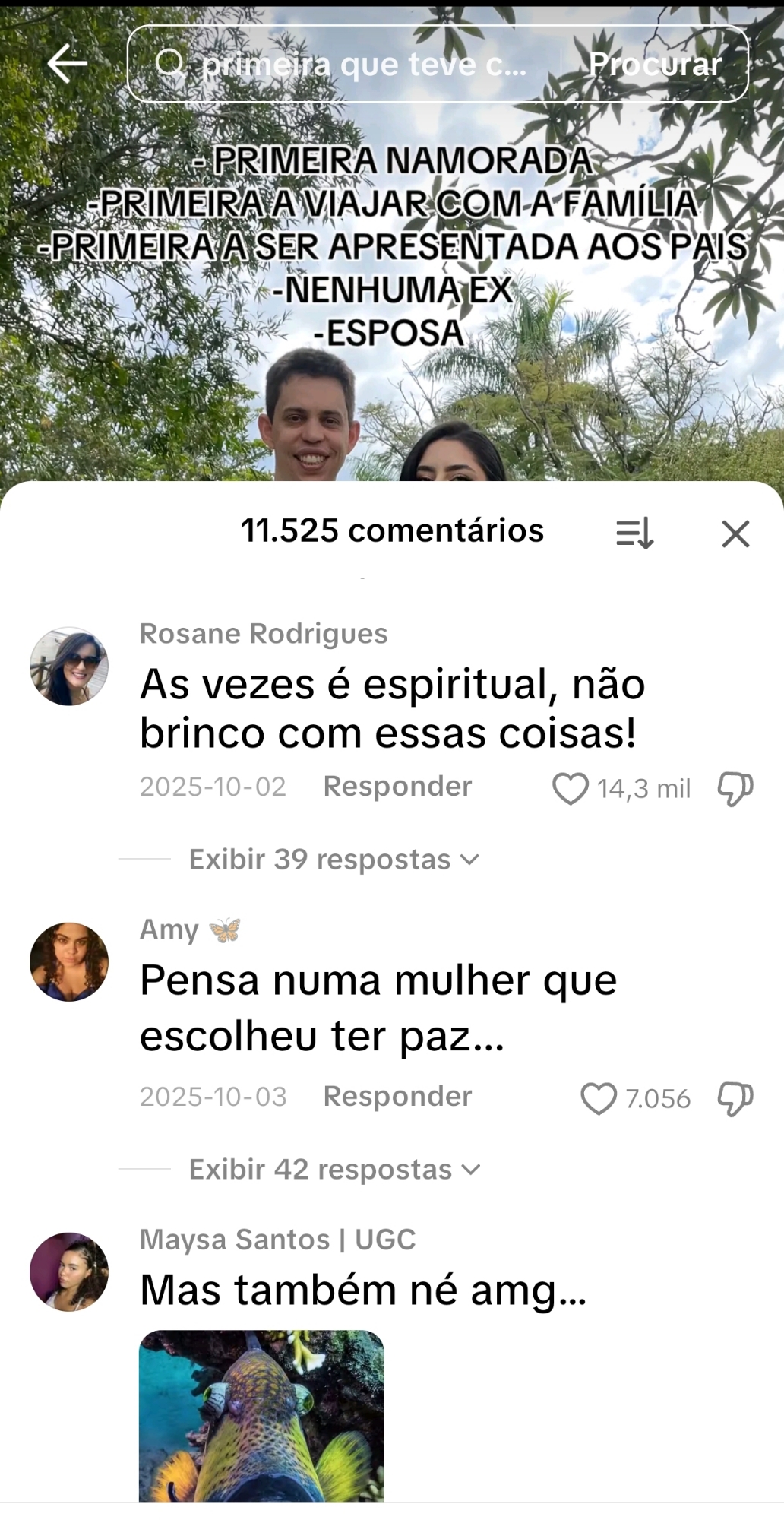Like Rosane Rodrigues' comment
This screenshot has width=784, height=1520.
571,788
